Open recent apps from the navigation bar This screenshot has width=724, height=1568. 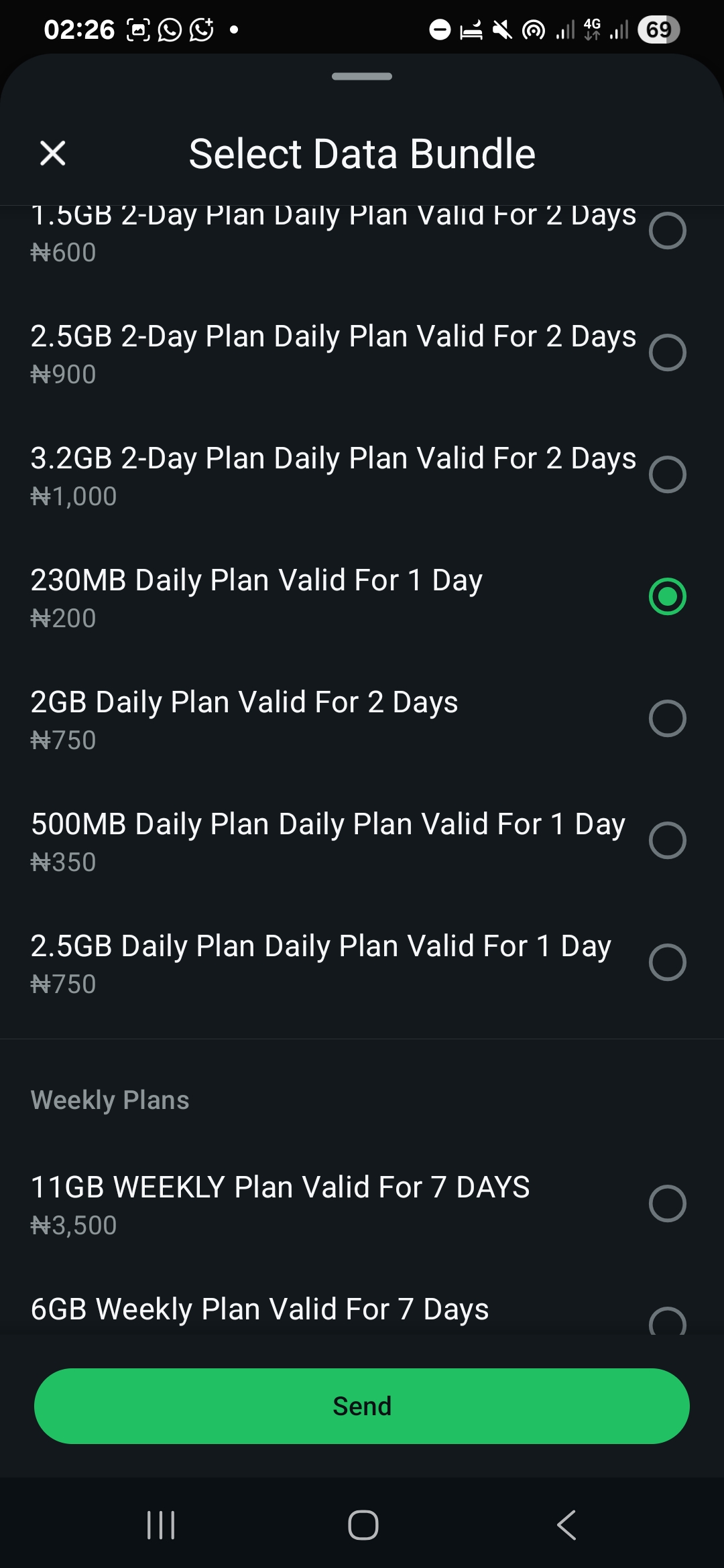[x=161, y=1525]
